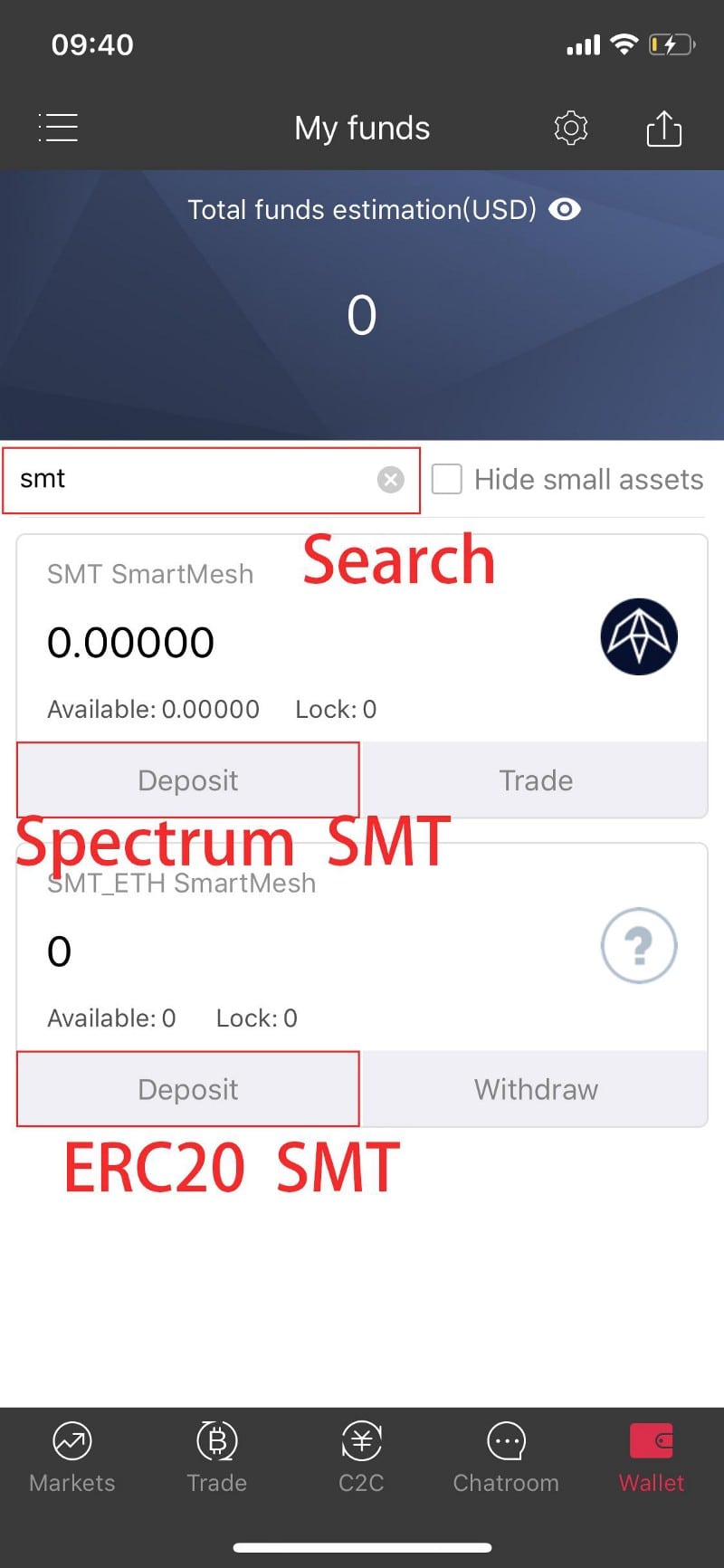Check Hide small assets
The width and height of the screenshot is (724, 1568).
(x=447, y=479)
